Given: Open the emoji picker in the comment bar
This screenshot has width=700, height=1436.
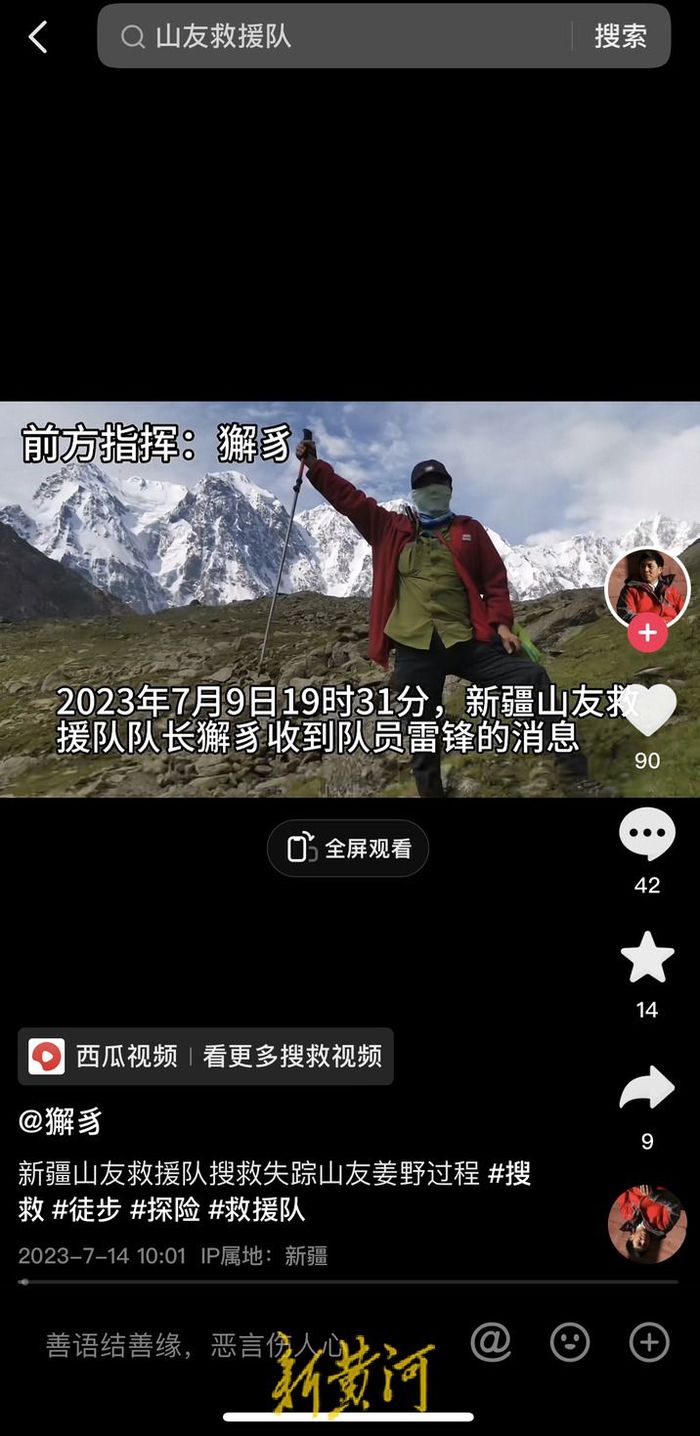Looking at the screenshot, I should pos(570,1342).
